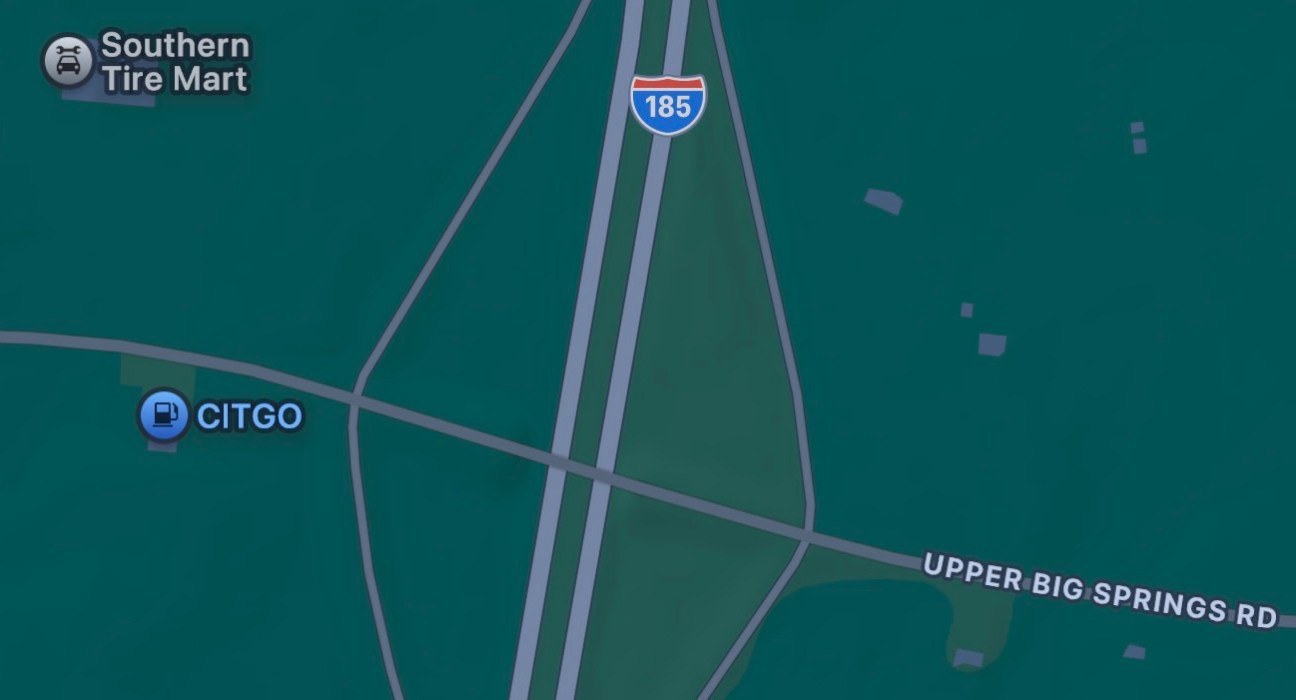The height and width of the screenshot is (700, 1296).
Task: Select the CITGO gas station marker
Action: coord(163,414)
